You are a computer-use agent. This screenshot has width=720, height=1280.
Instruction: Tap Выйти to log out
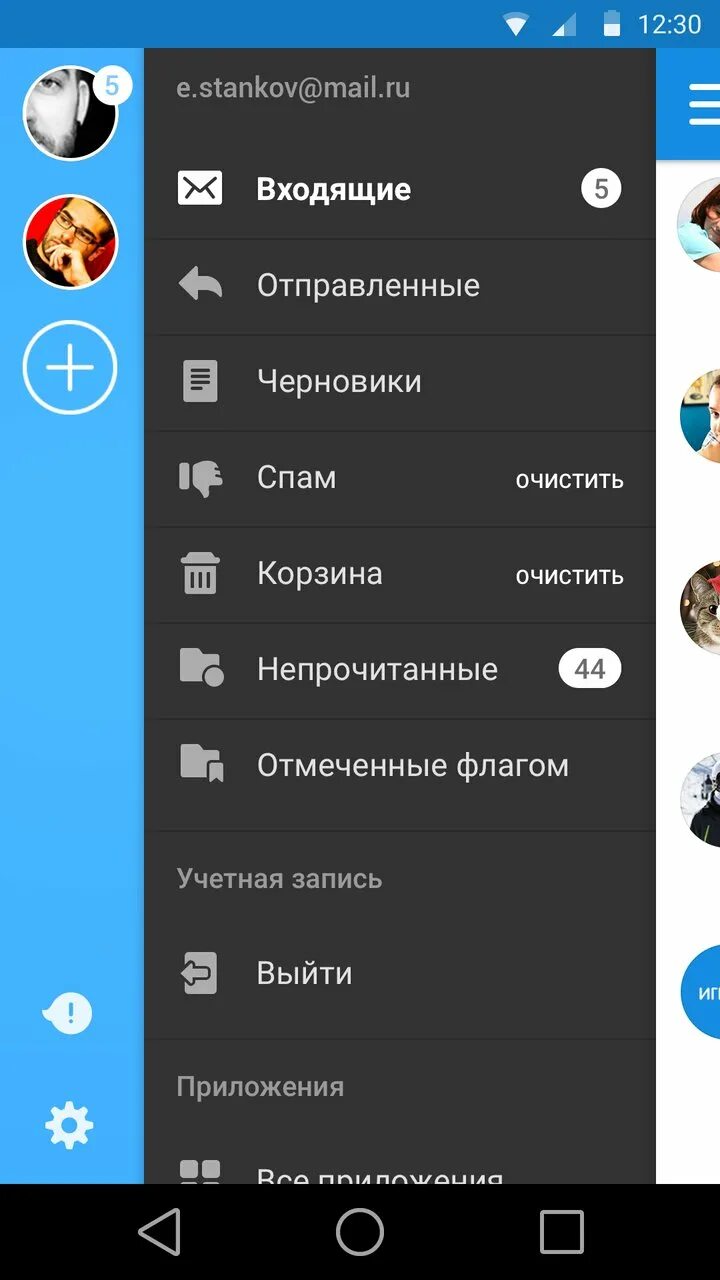click(400, 974)
